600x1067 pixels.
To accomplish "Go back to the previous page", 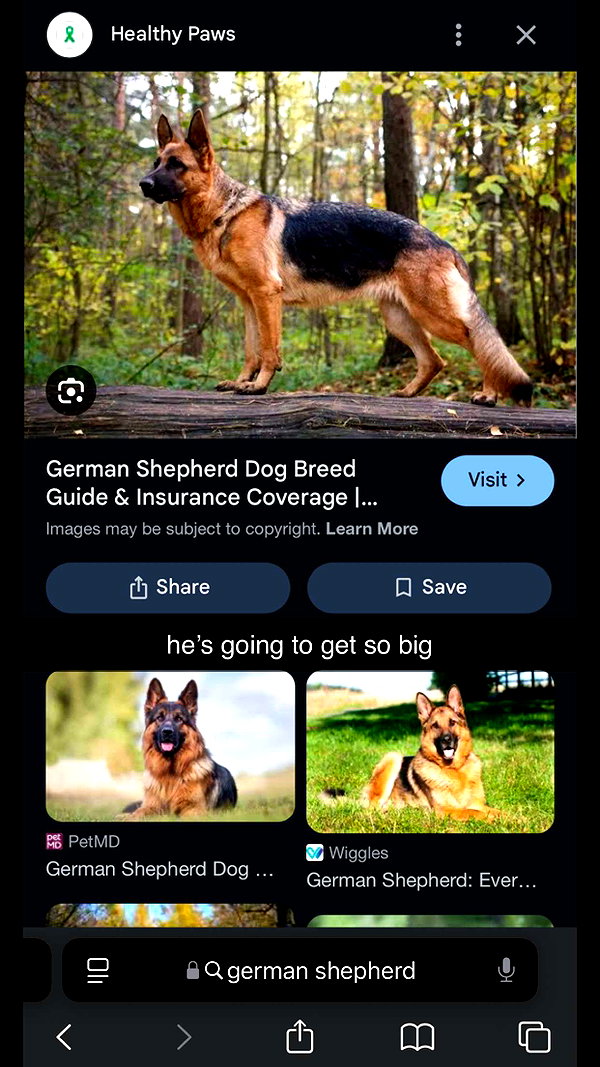I will (x=64, y=1037).
